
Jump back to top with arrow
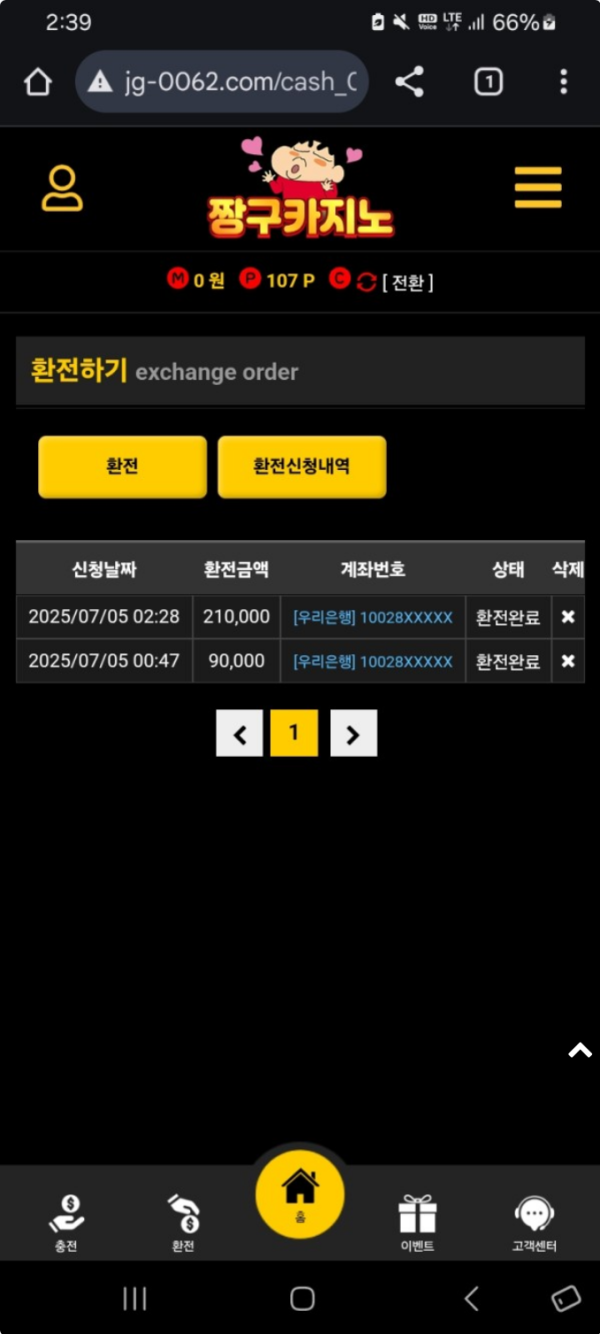pos(580,1050)
